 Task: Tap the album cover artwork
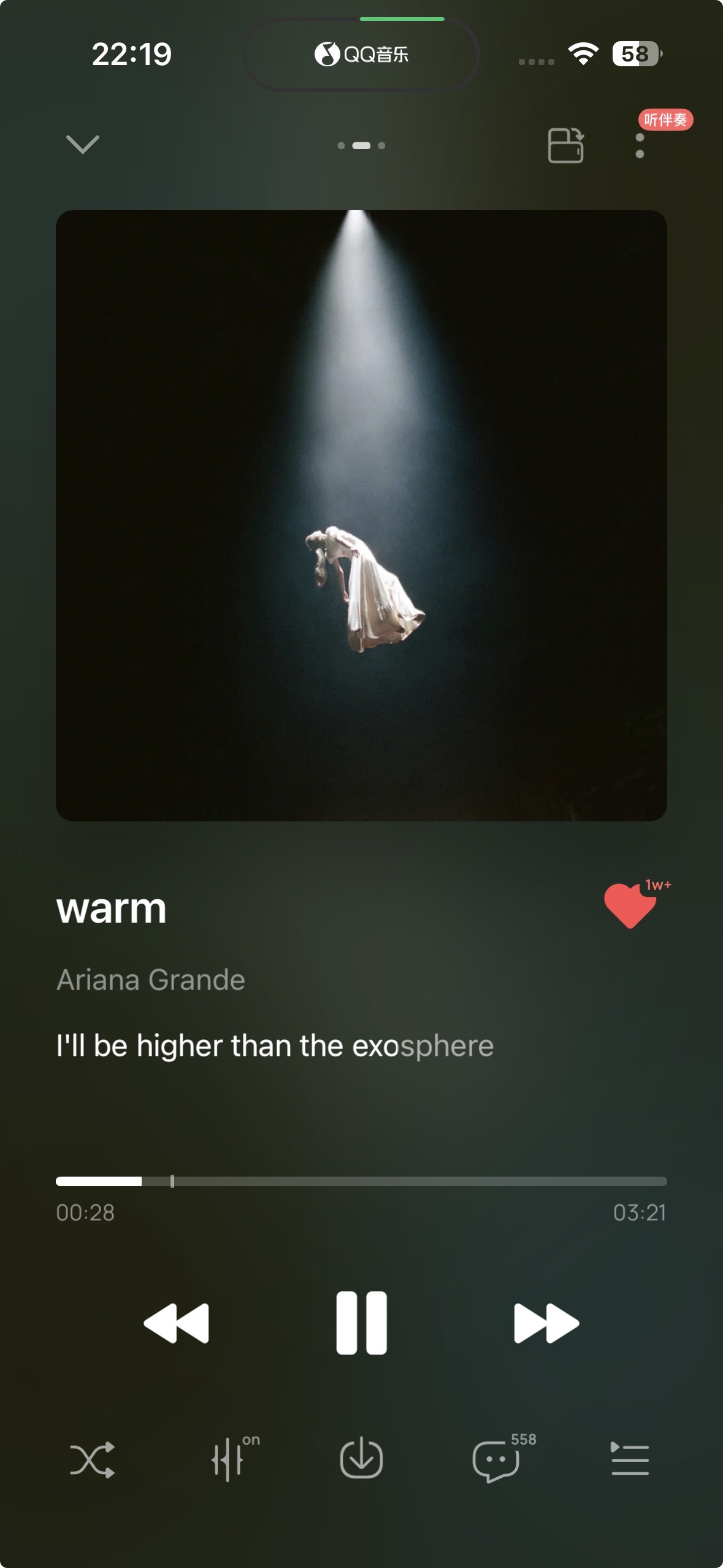coord(361,515)
